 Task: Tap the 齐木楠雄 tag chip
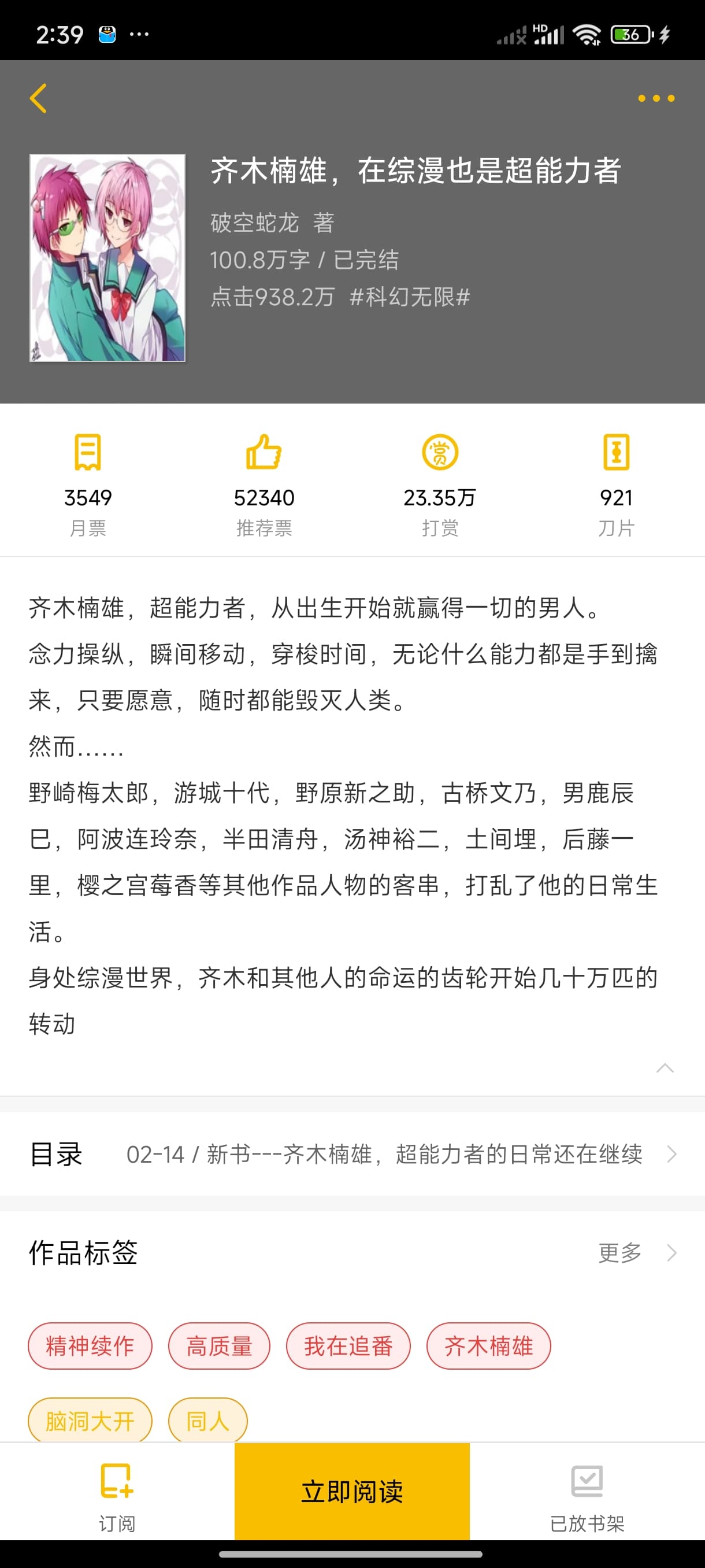(x=488, y=1346)
